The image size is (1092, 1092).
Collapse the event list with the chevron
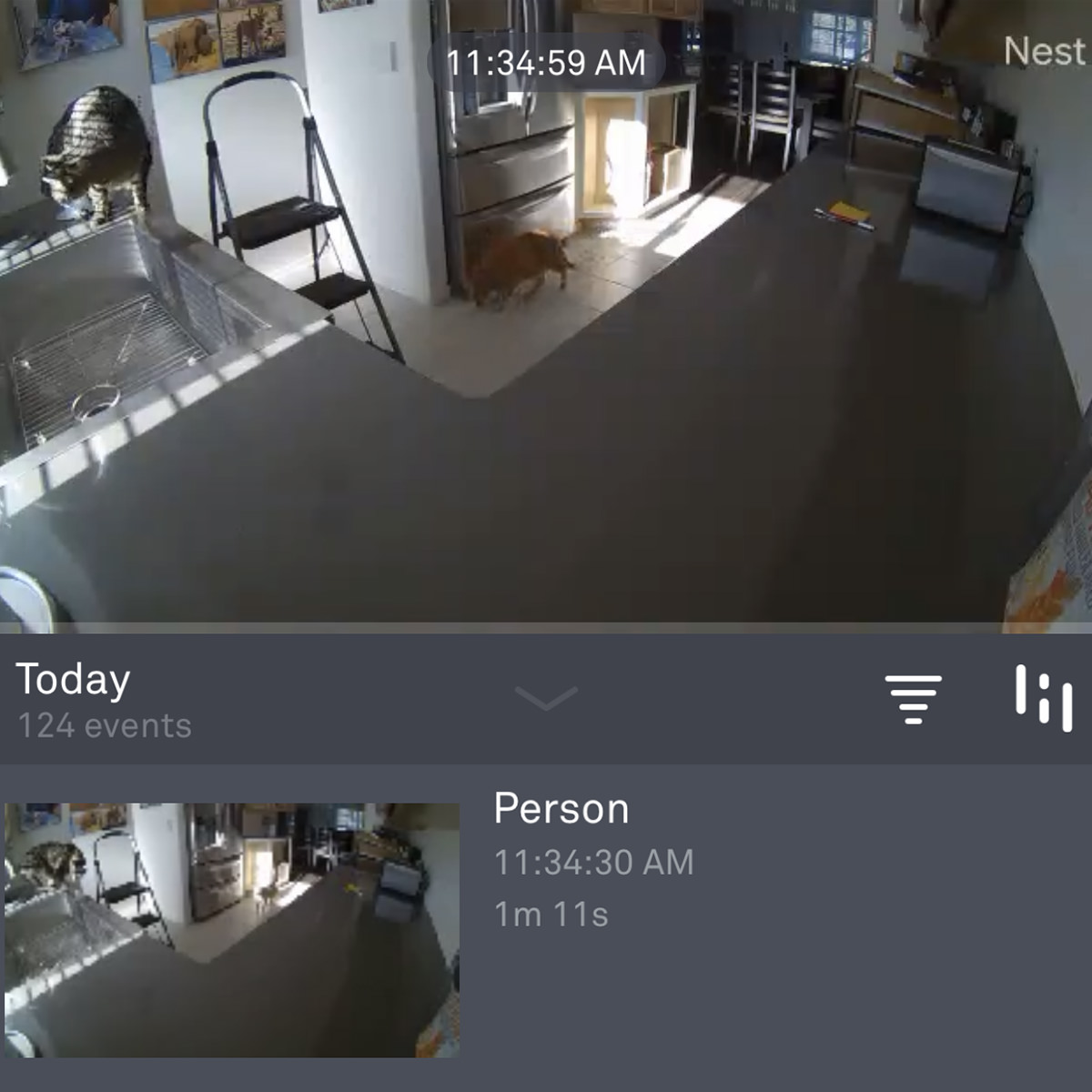click(546, 698)
